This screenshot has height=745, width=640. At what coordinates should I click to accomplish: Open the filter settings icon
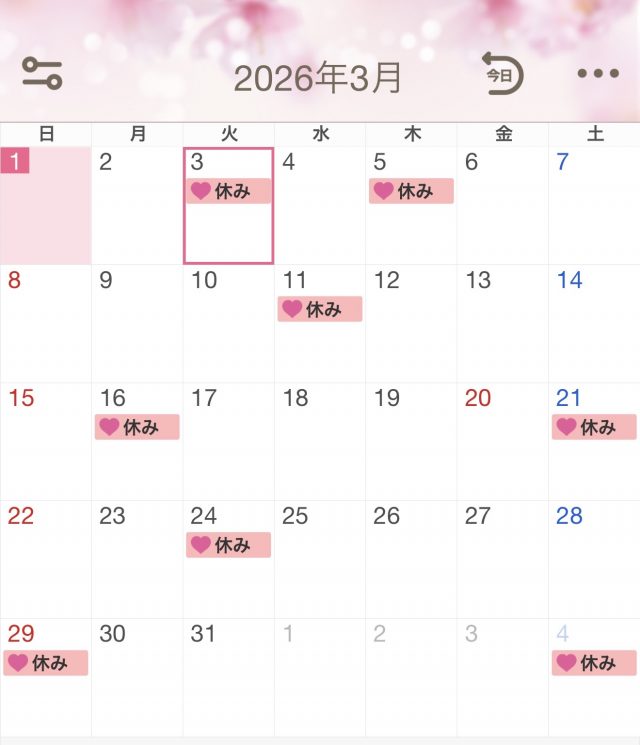[x=42, y=74]
